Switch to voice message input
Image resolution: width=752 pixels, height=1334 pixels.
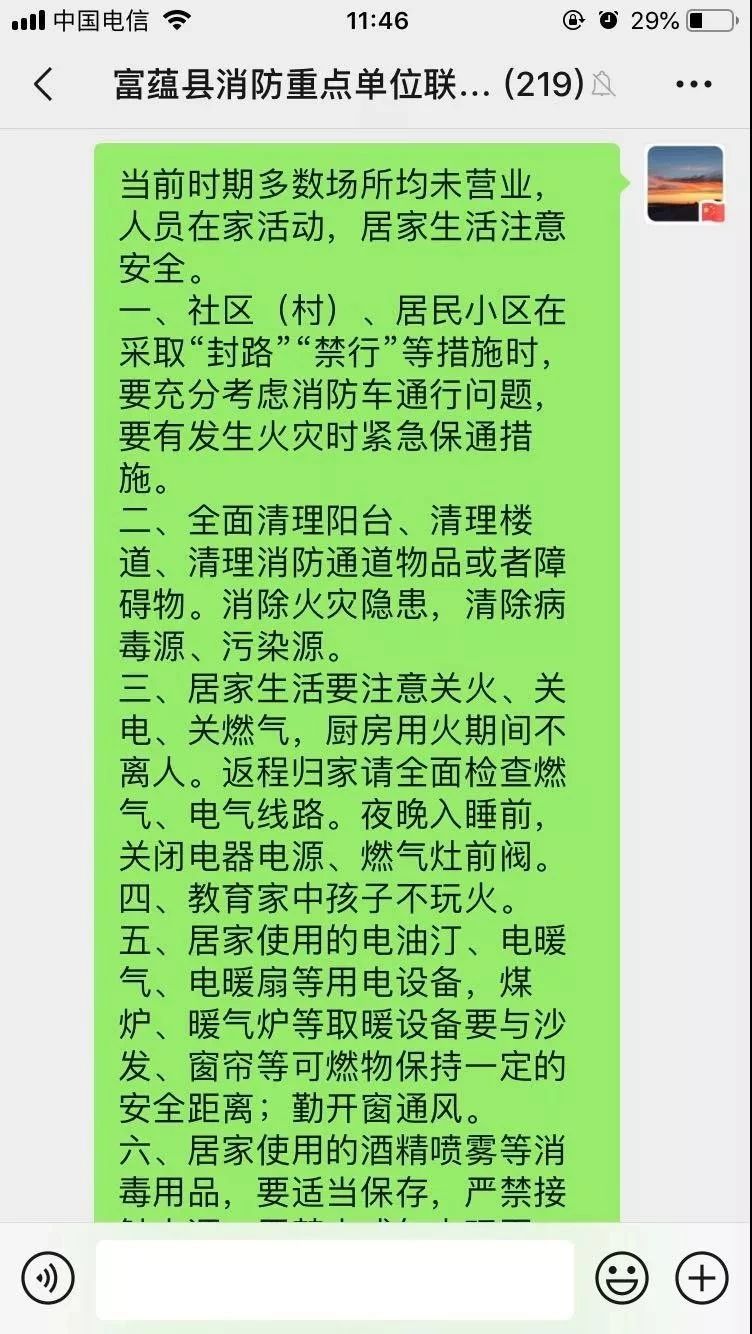(48, 1278)
